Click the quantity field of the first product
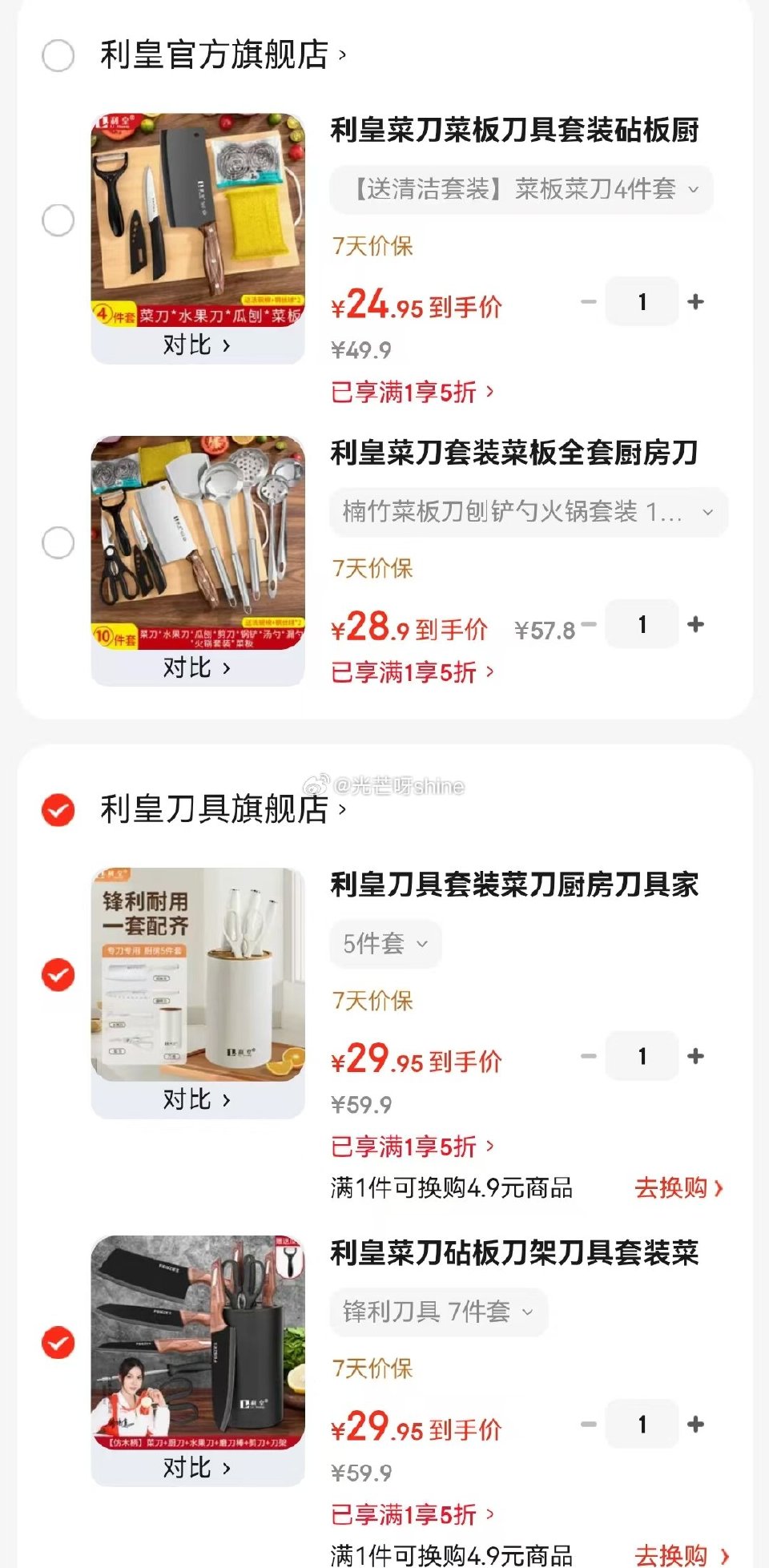The height and width of the screenshot is (1568, 769). 642,301
